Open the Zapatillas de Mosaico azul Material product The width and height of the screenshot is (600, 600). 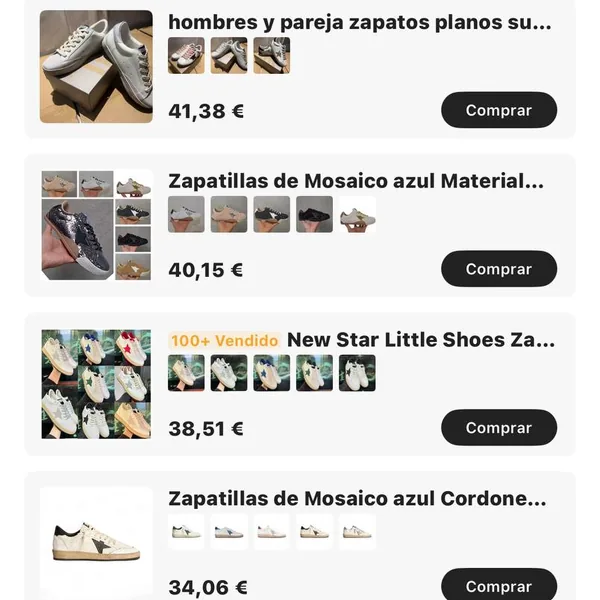tap(355, 181)
